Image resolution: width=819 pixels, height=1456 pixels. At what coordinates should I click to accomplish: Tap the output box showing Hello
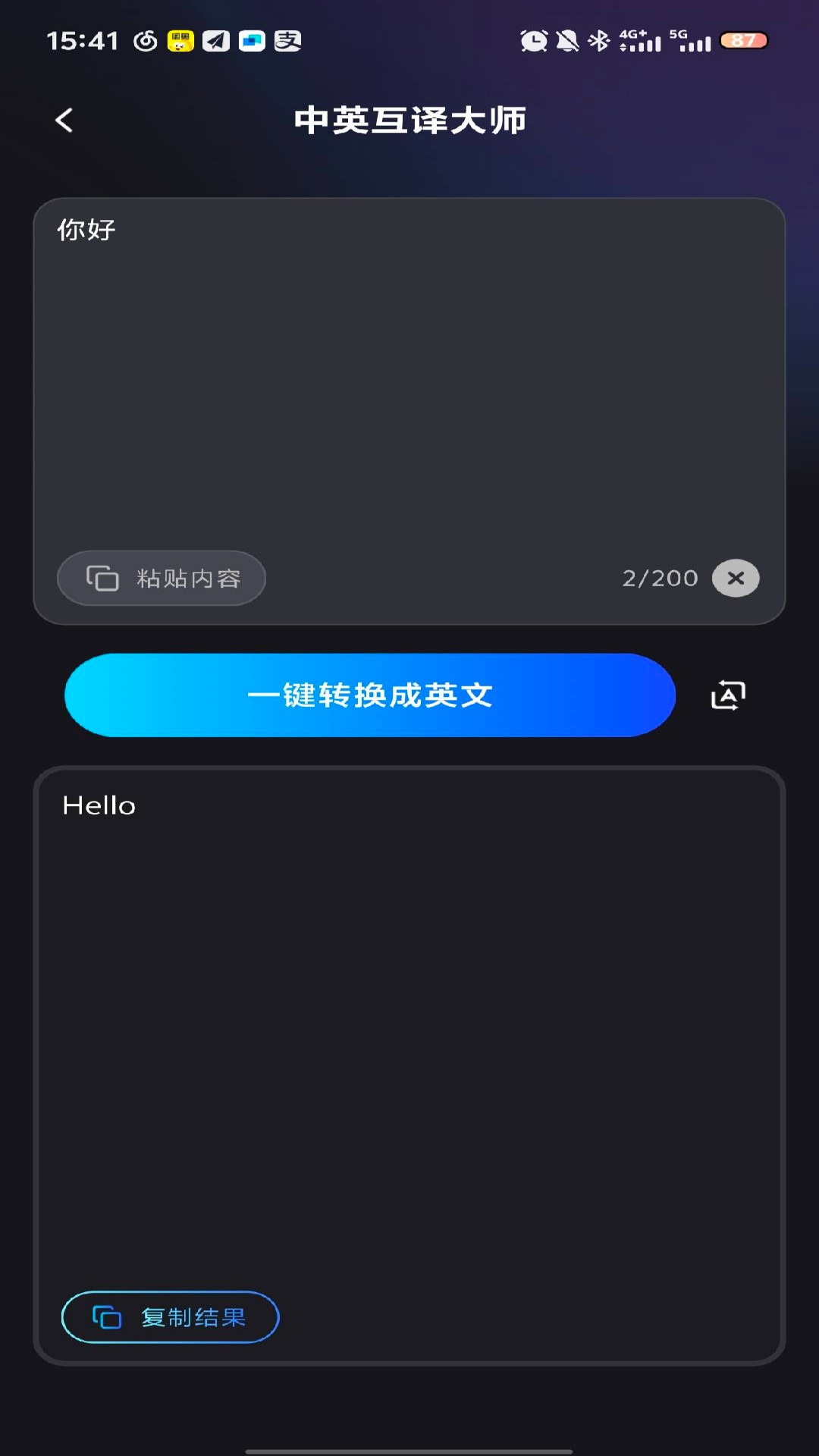click(x=409, y=1024)
